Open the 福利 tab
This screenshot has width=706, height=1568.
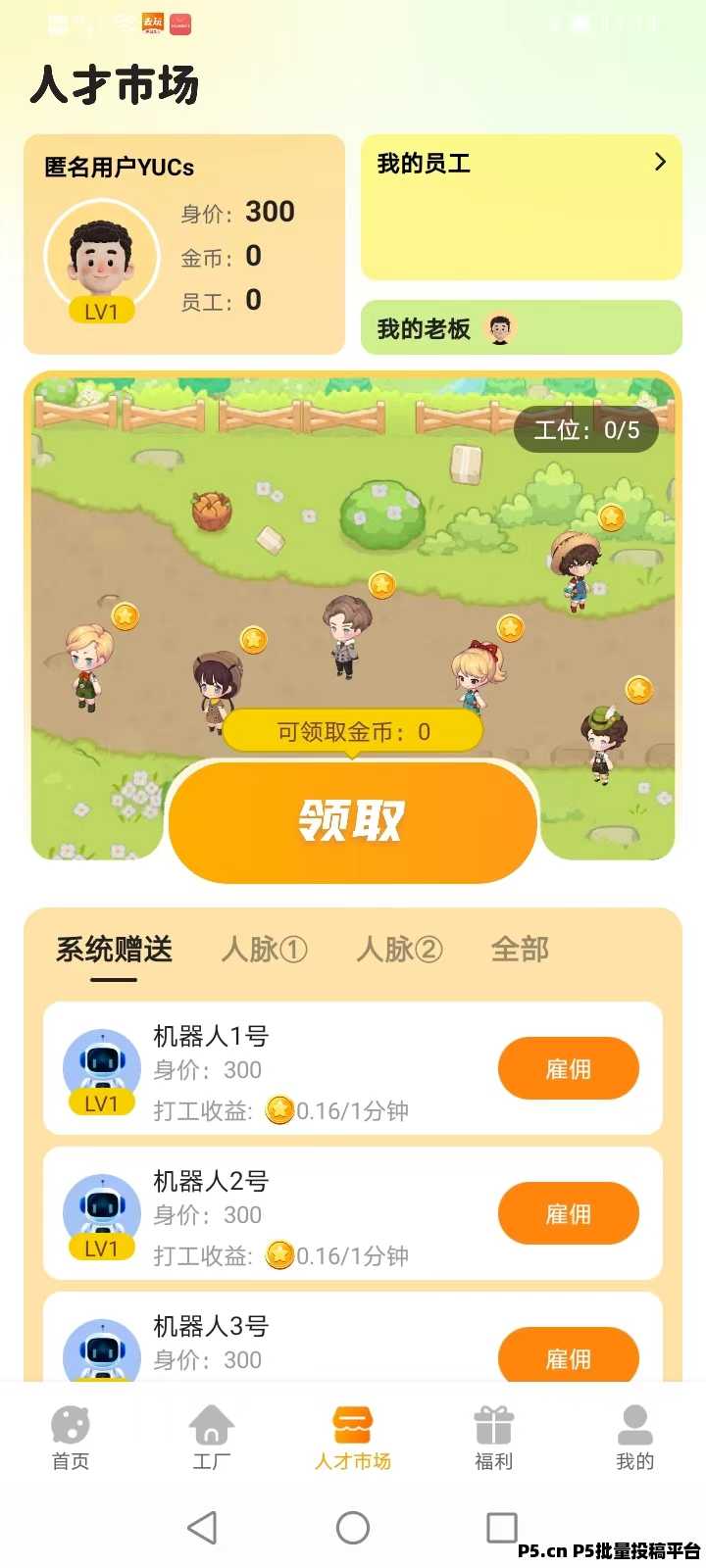(494, 1437)
